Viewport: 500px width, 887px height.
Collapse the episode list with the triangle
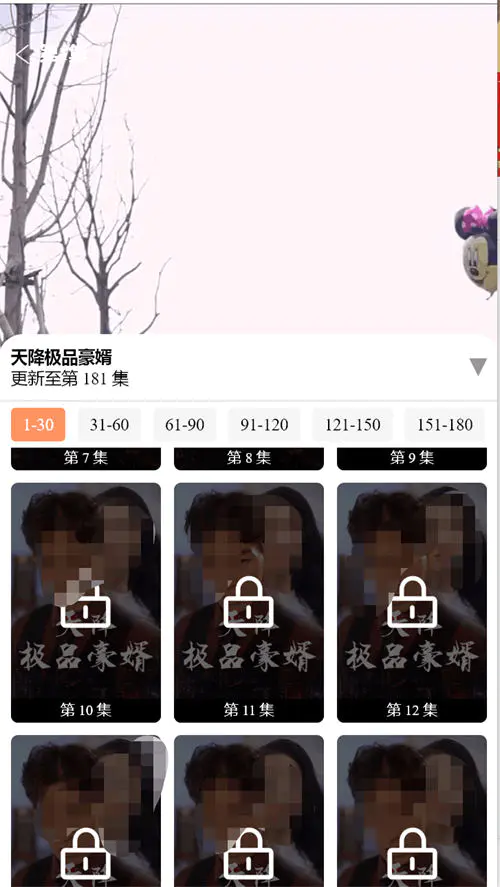[479, 367]
